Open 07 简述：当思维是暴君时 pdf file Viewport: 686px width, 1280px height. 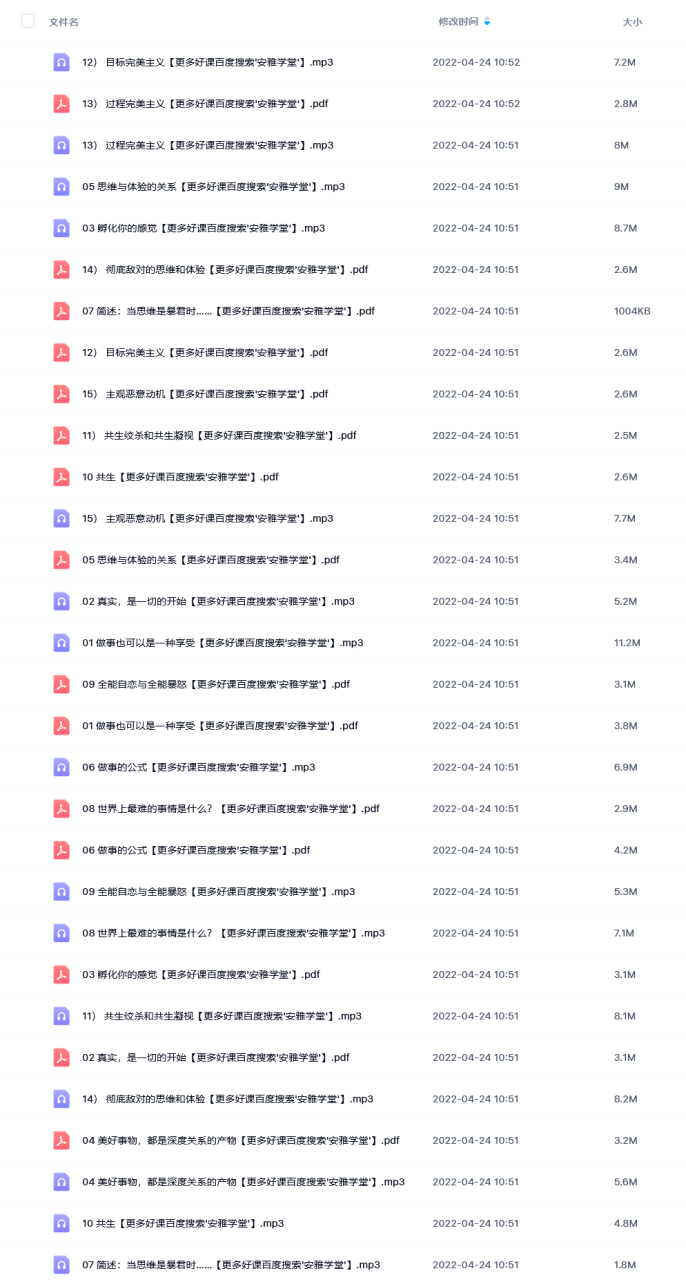tap(229, 311)
